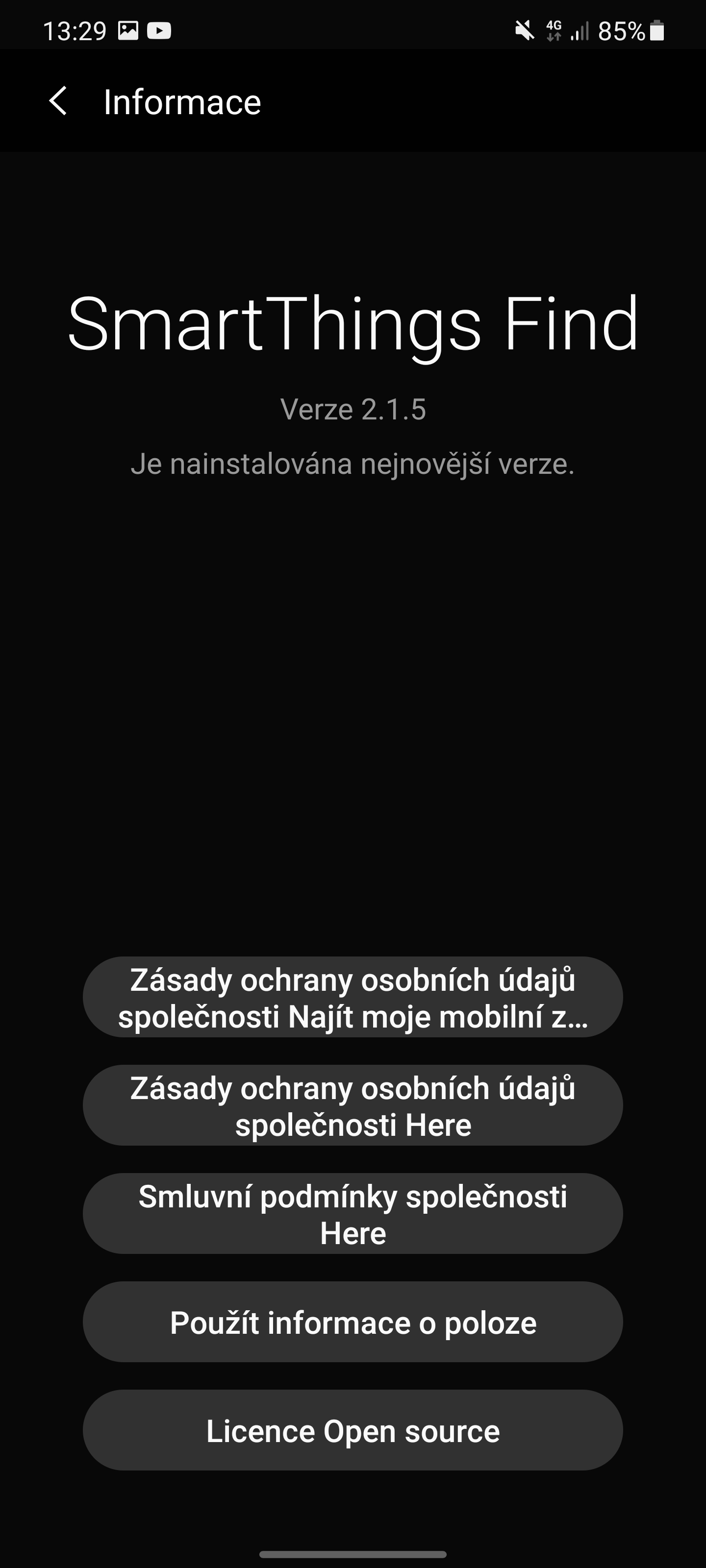
Task: Tap Použít informace o poloze
Action: point(353,1322)
